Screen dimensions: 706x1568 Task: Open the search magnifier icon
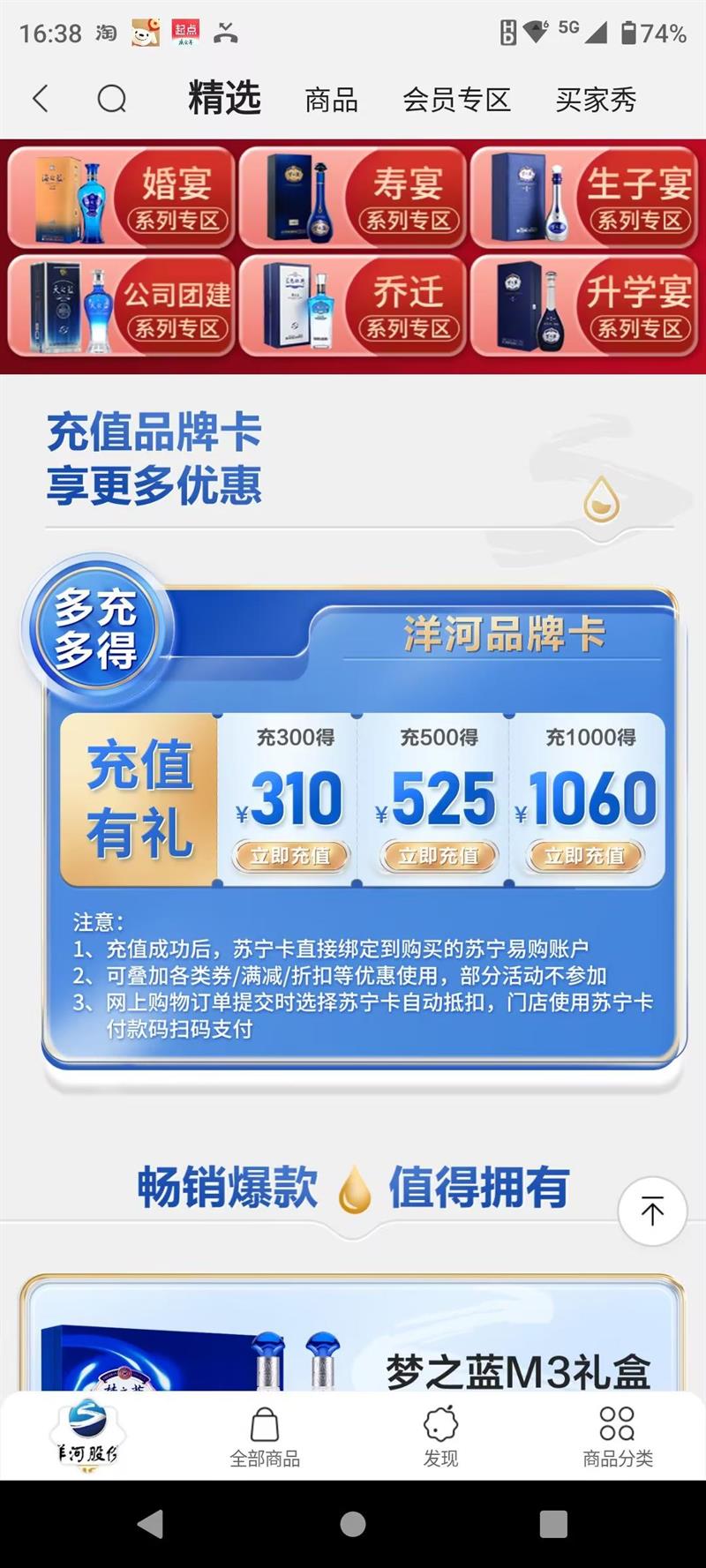tap(111, 99)
